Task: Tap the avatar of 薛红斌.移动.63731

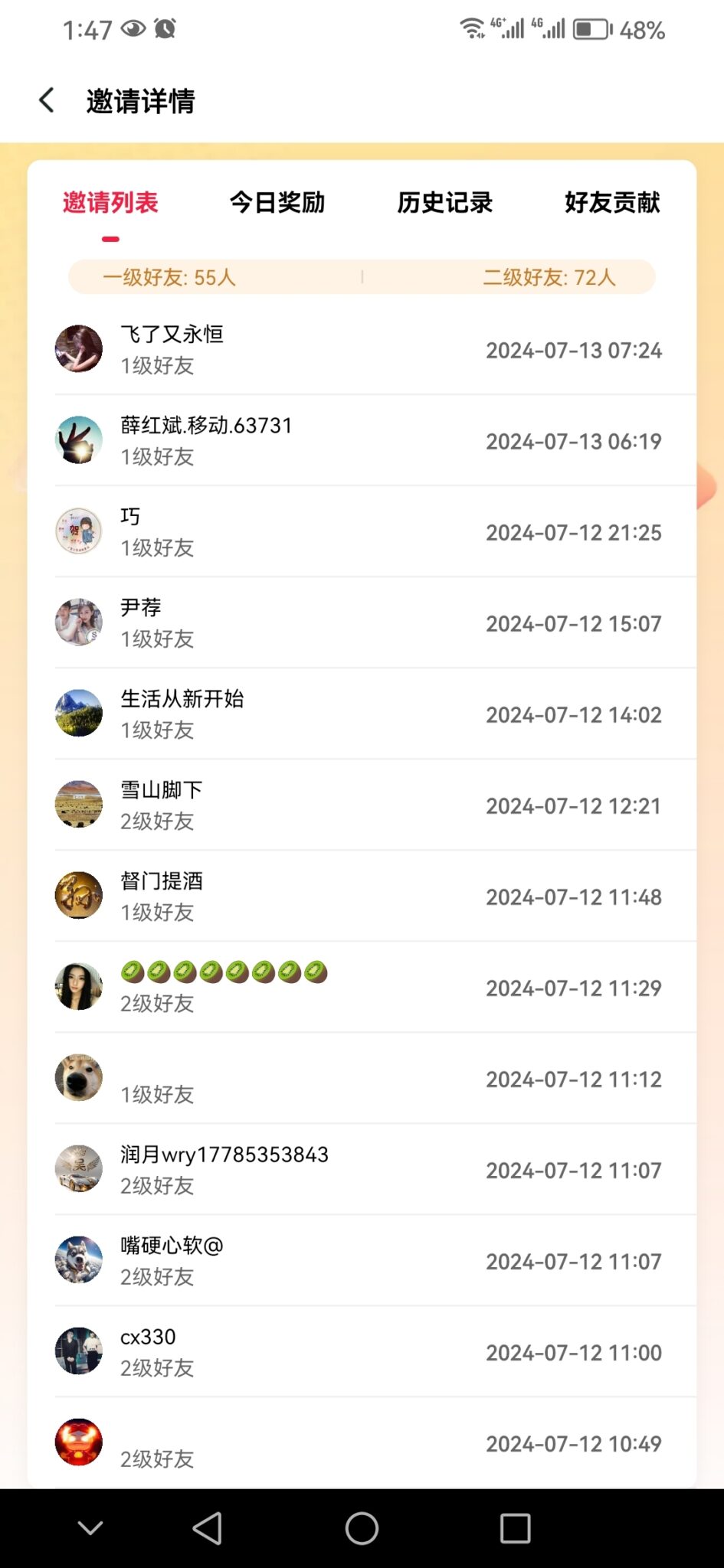Action: point(79,440)
